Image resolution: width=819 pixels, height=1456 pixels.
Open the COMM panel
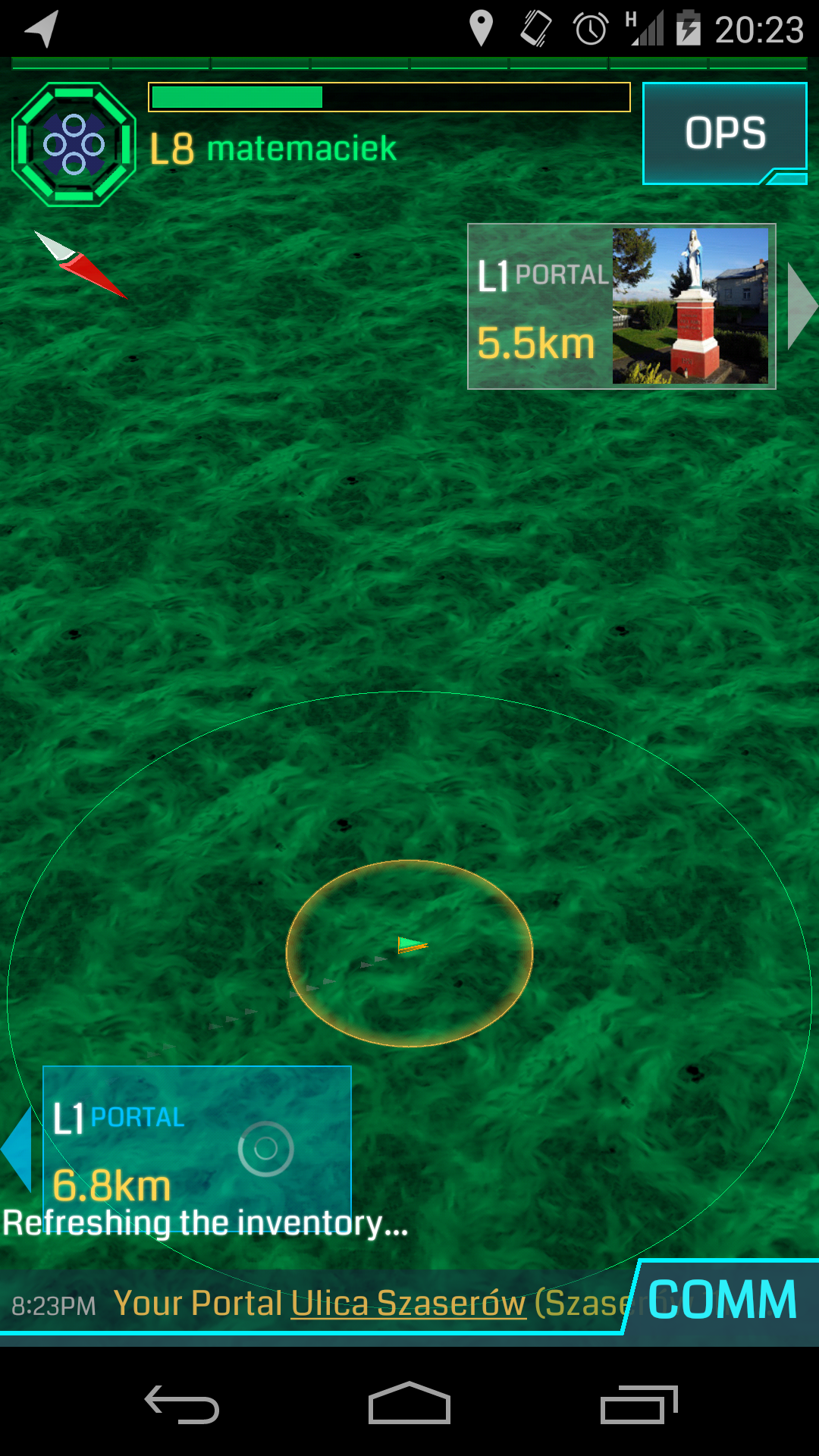tap(722, 1300)
